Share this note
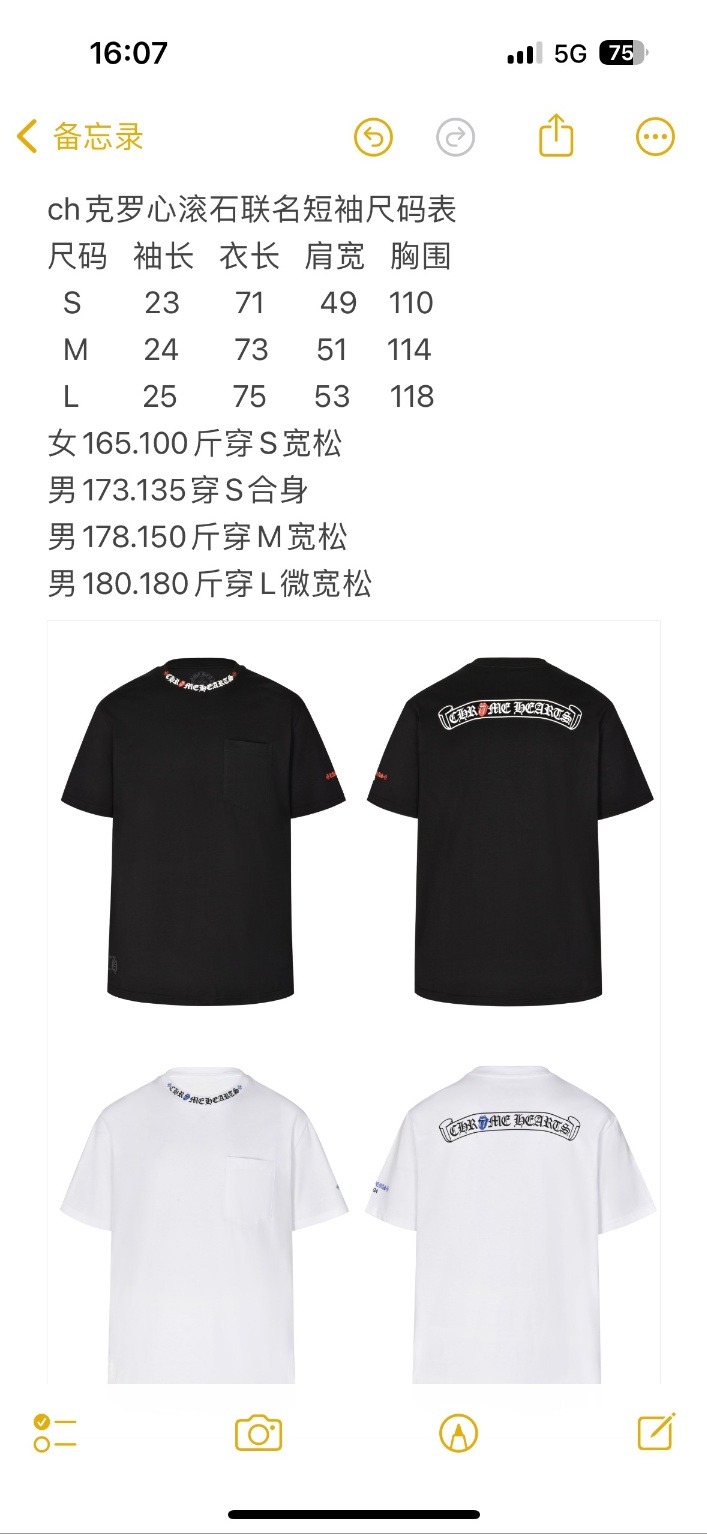Screen dimensions: 707x1534 pyautogui.click(x=556, y=136)
